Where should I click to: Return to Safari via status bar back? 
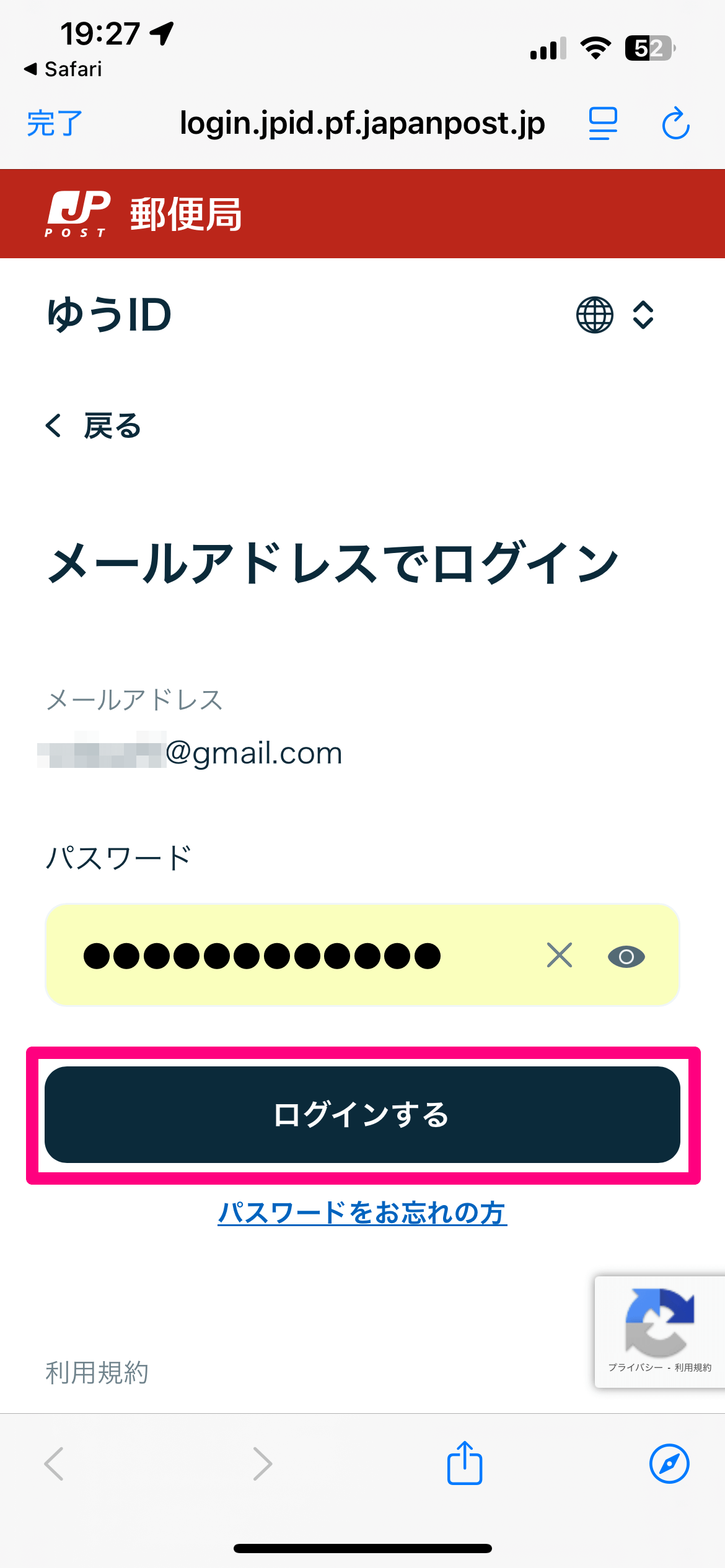[63, 69]
